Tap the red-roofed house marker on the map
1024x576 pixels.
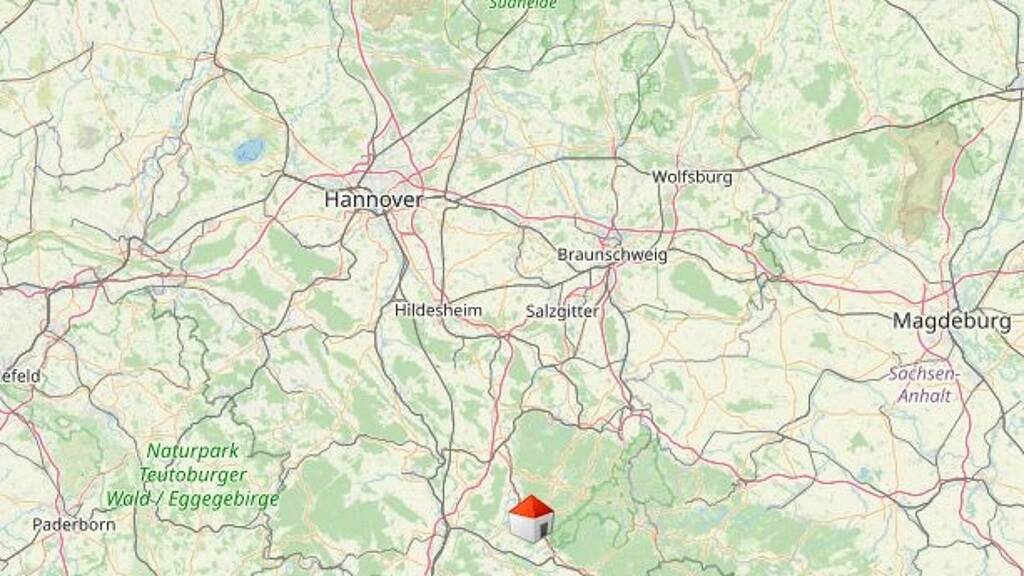click(531, 519)
